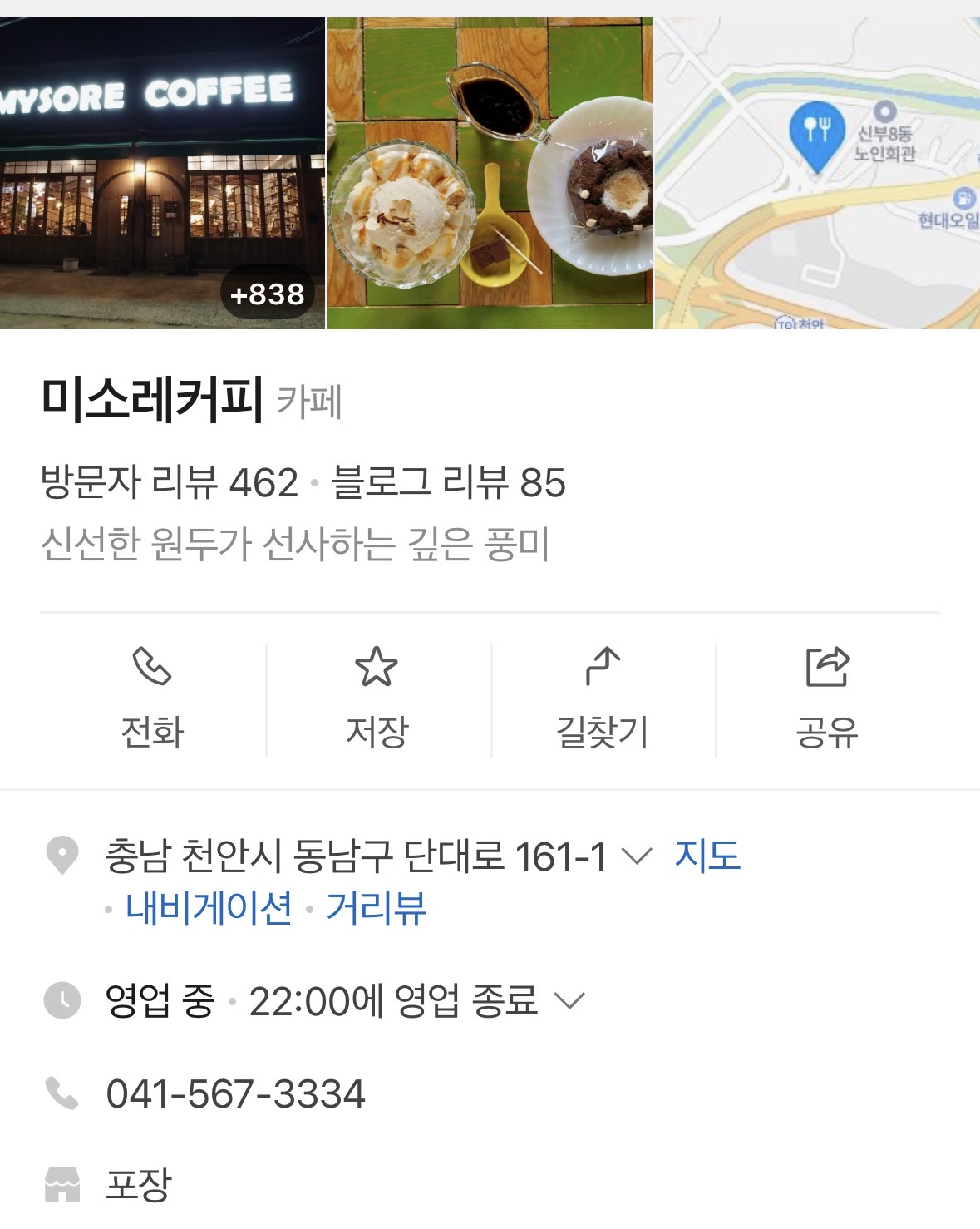This screenshot has height=1229, width=980.
Task: Open 거리뷰 street view
Action: [x=377, y=907]
